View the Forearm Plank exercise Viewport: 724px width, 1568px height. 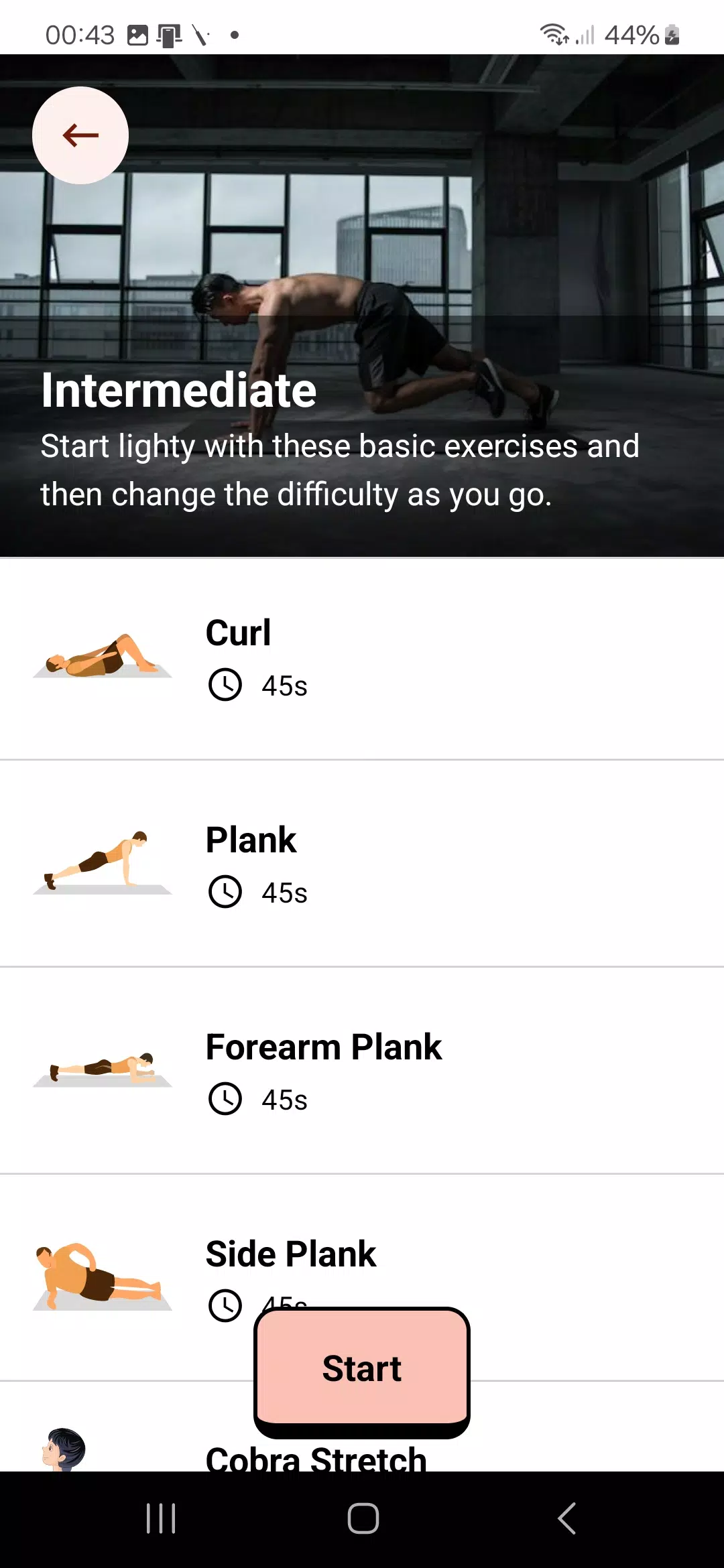click(362, 1072)
